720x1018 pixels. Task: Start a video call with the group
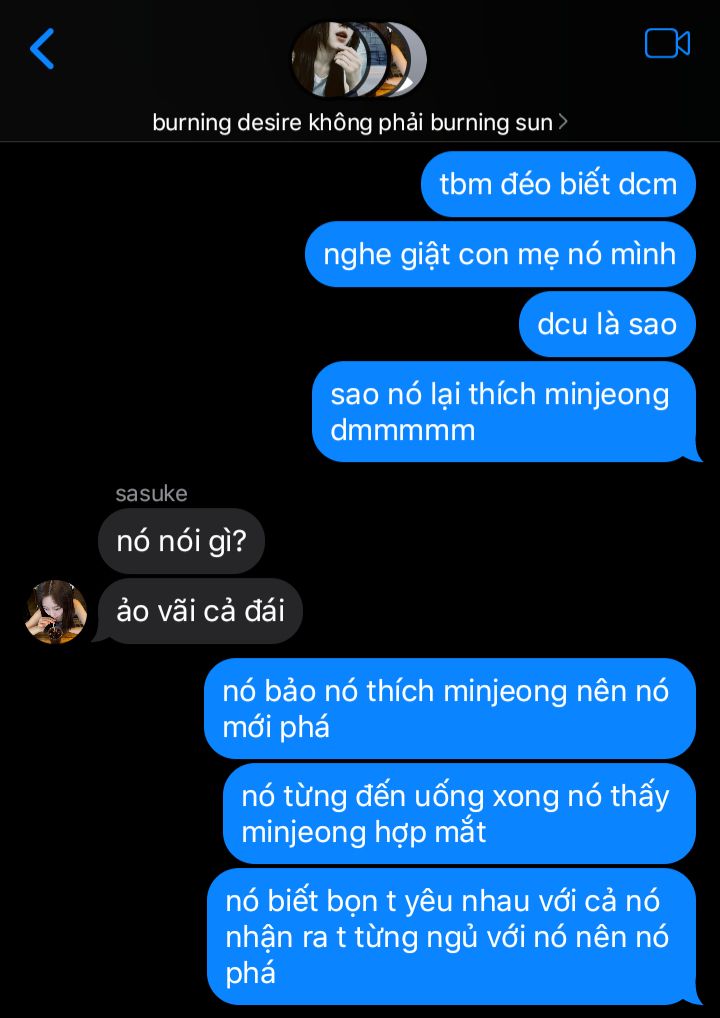[667, 44]
